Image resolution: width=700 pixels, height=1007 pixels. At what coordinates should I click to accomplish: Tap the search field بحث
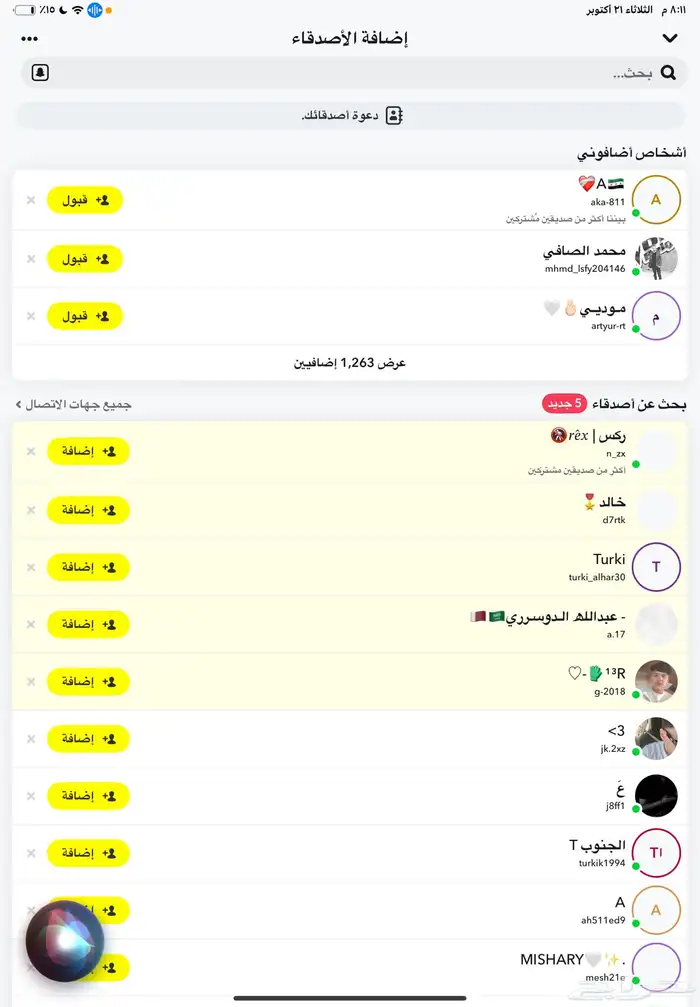350,73
